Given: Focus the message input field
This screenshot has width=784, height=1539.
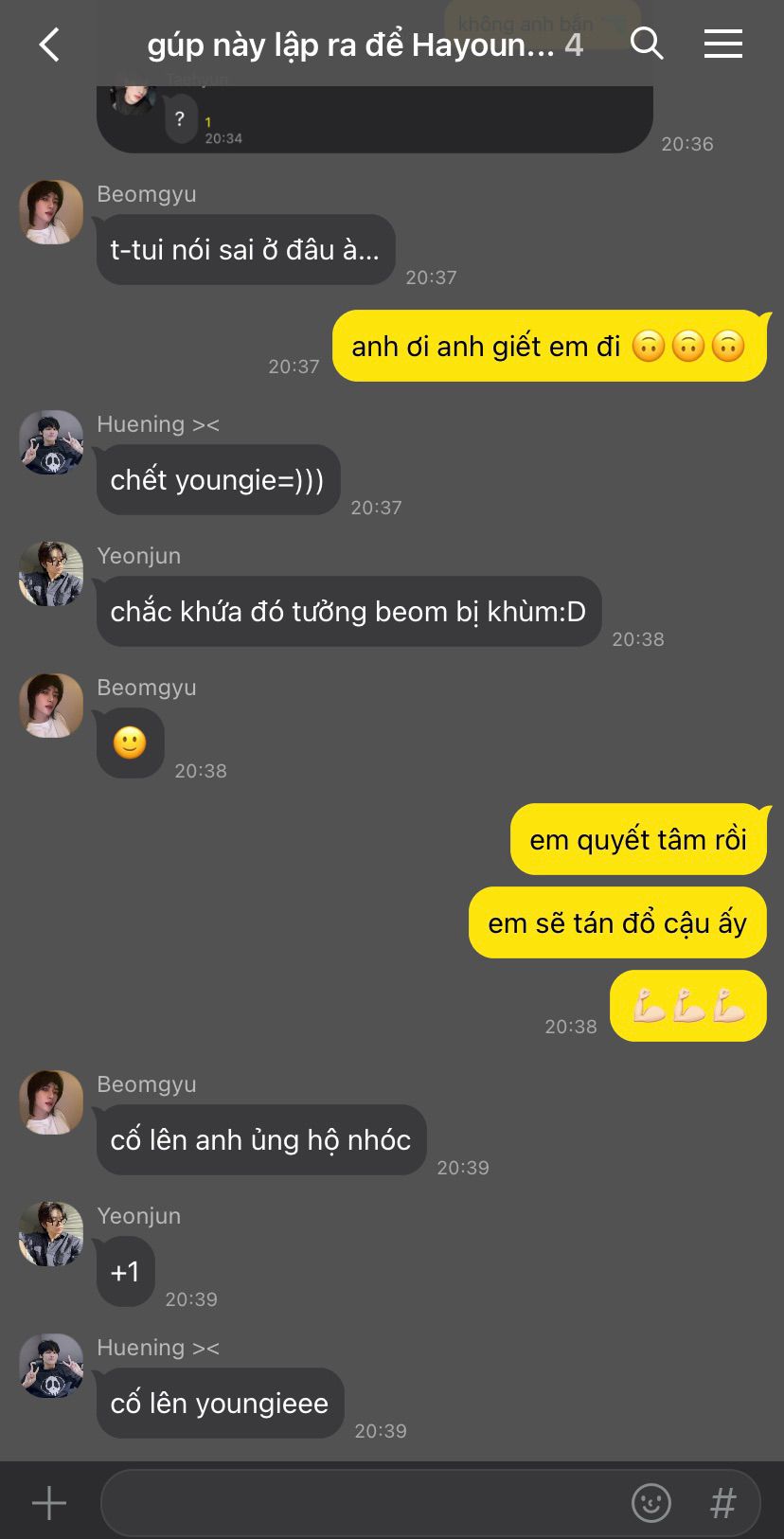Looking at the screenshot, I should [x=360, y=1503].
